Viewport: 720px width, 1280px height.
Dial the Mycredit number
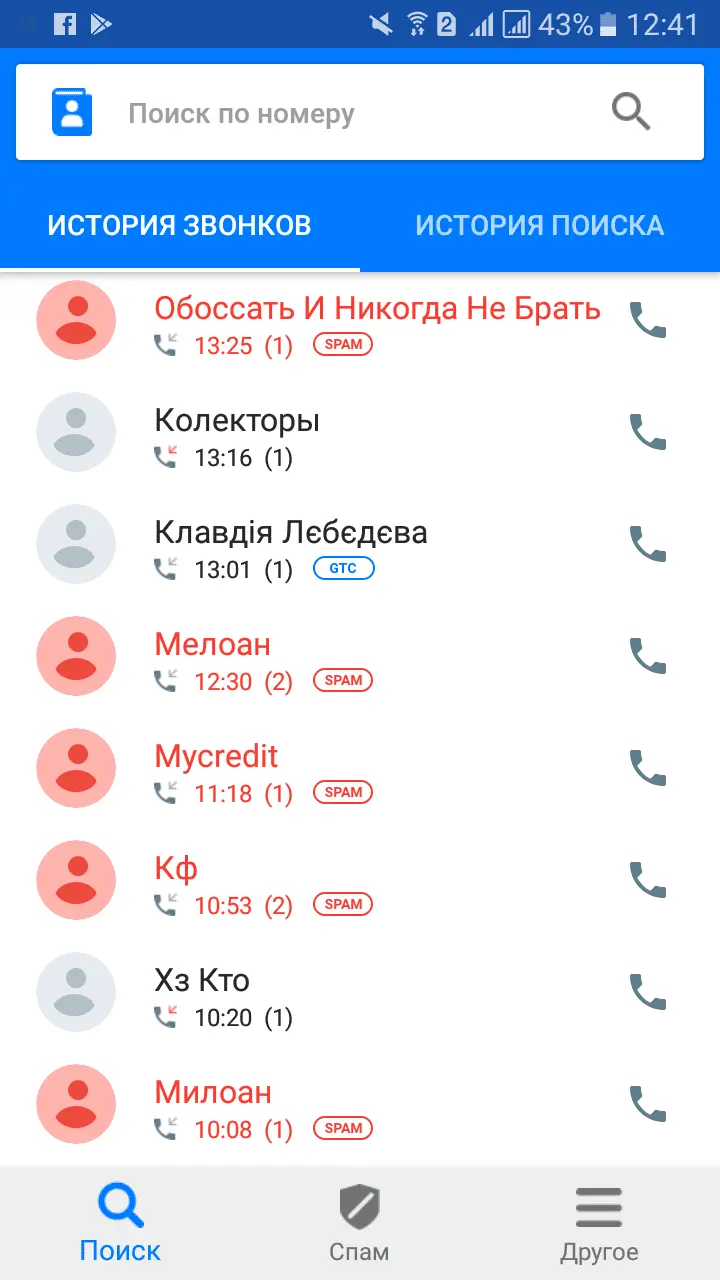coord(647,768)
